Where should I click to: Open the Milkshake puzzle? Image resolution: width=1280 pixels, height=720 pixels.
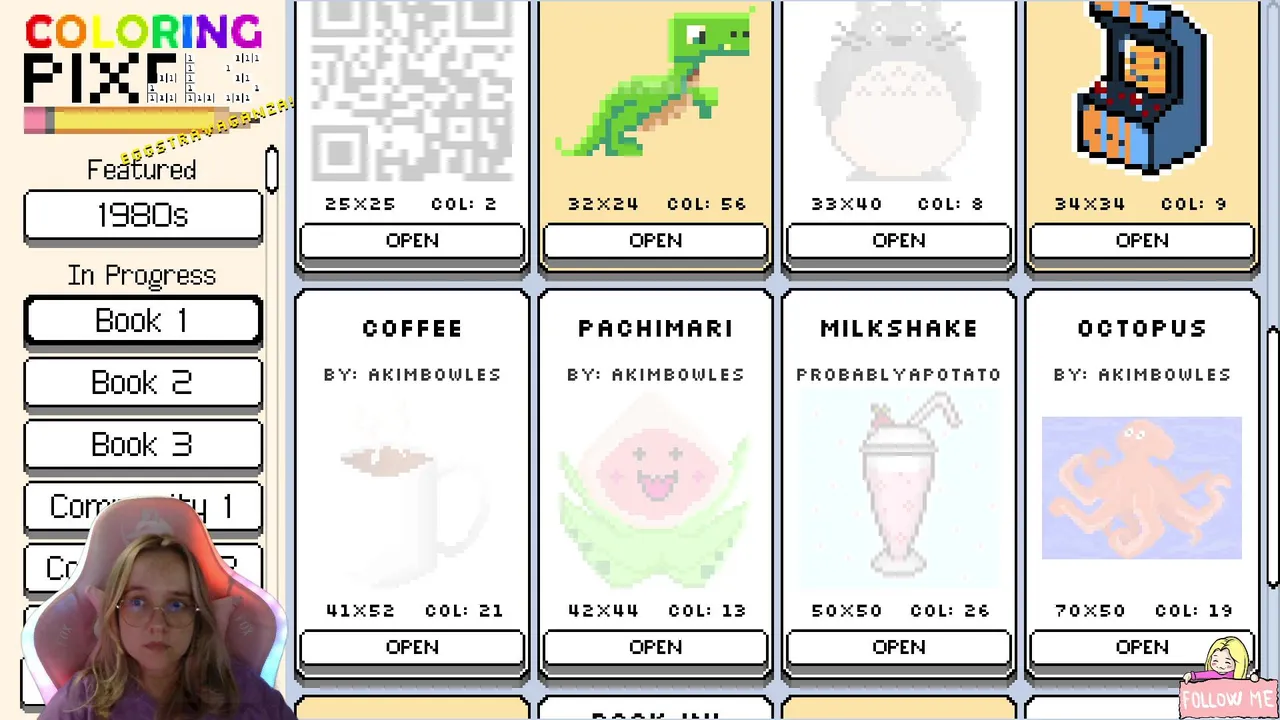point(898,647)
